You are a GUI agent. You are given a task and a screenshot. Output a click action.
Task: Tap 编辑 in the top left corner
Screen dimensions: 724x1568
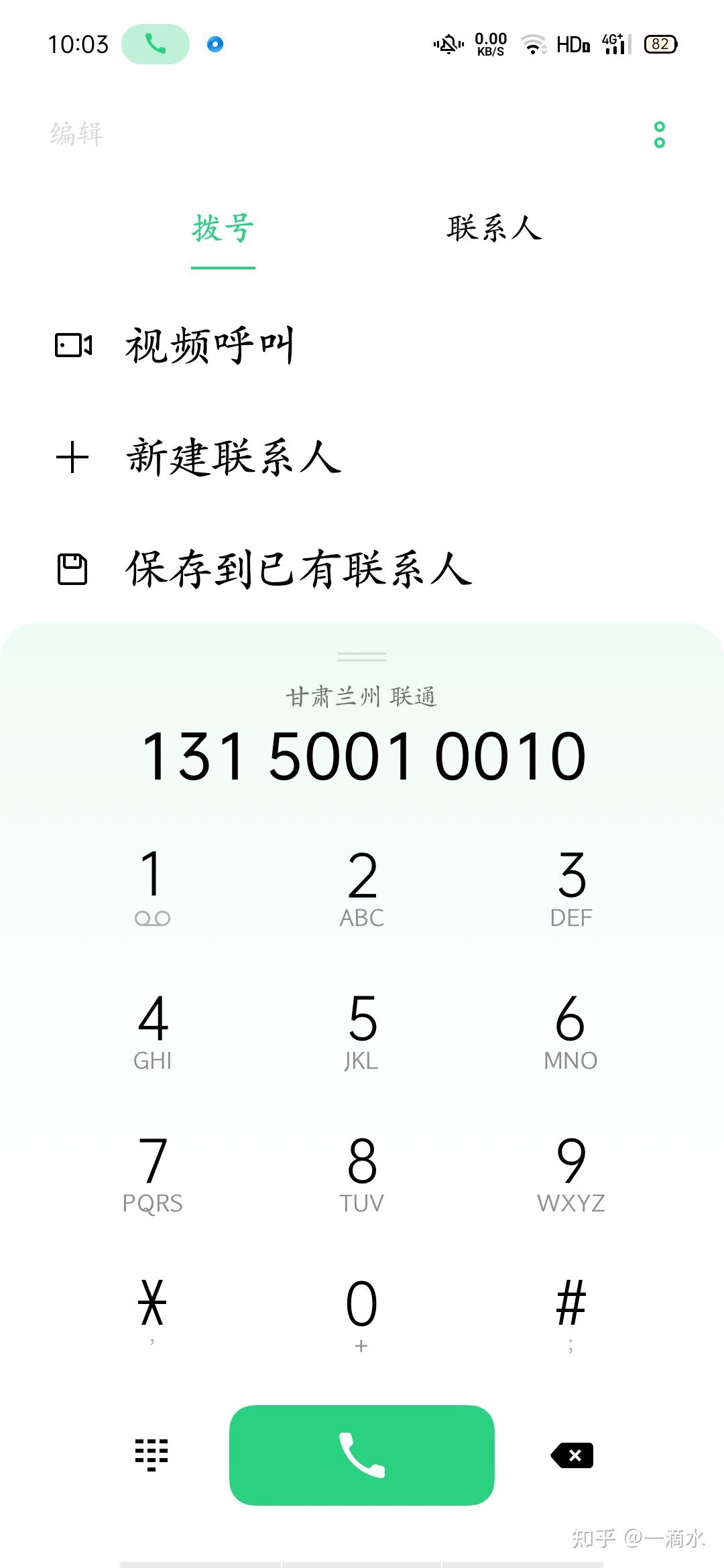pos(76,133)
